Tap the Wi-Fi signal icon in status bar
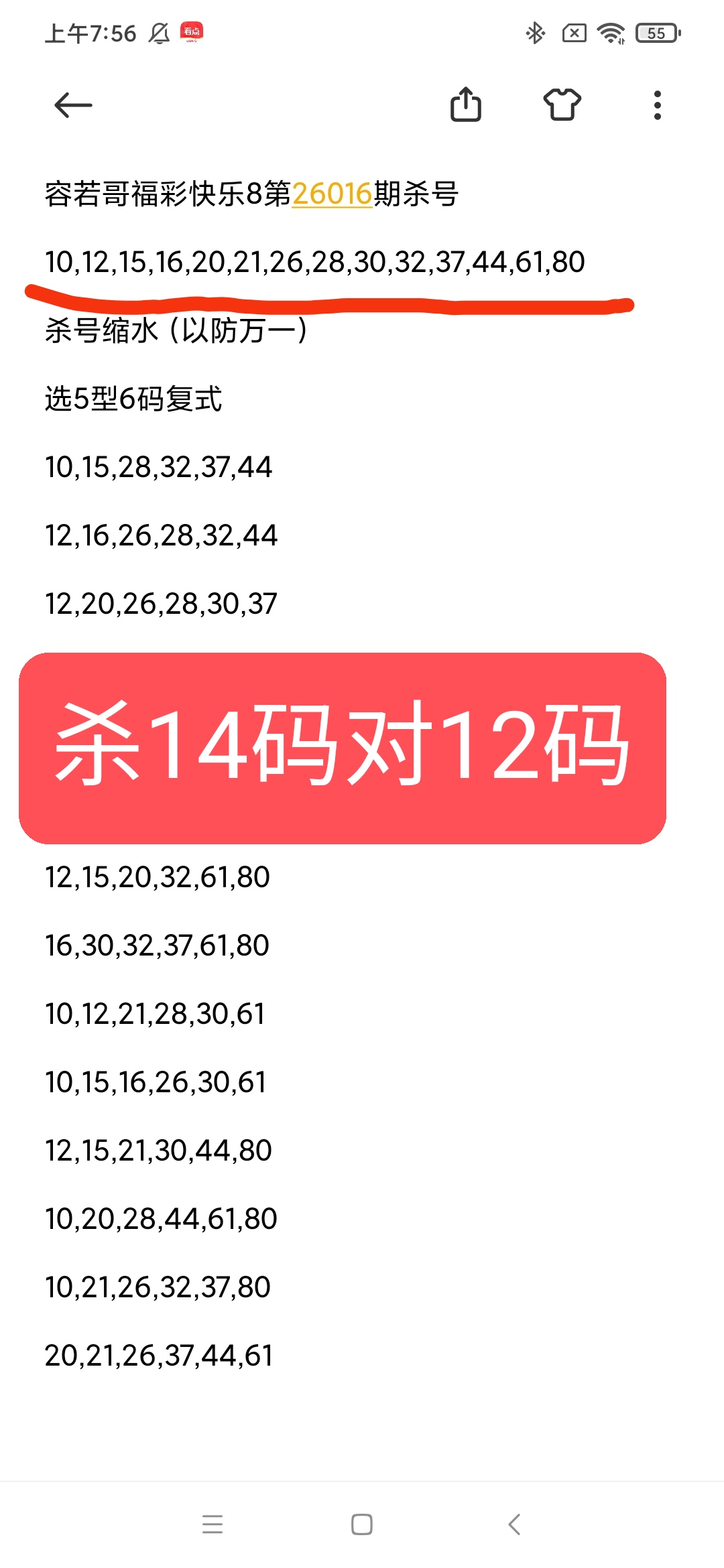Screen dimensions: 724x1568 pos(611,31)
